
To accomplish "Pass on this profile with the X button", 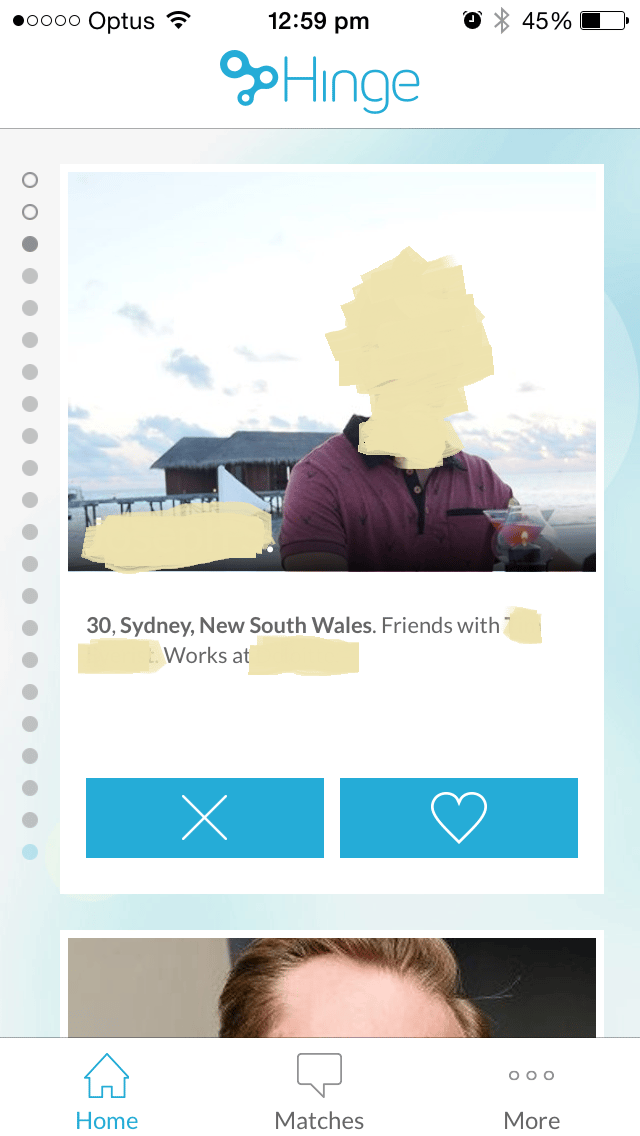I will click(x=204, y=818).
